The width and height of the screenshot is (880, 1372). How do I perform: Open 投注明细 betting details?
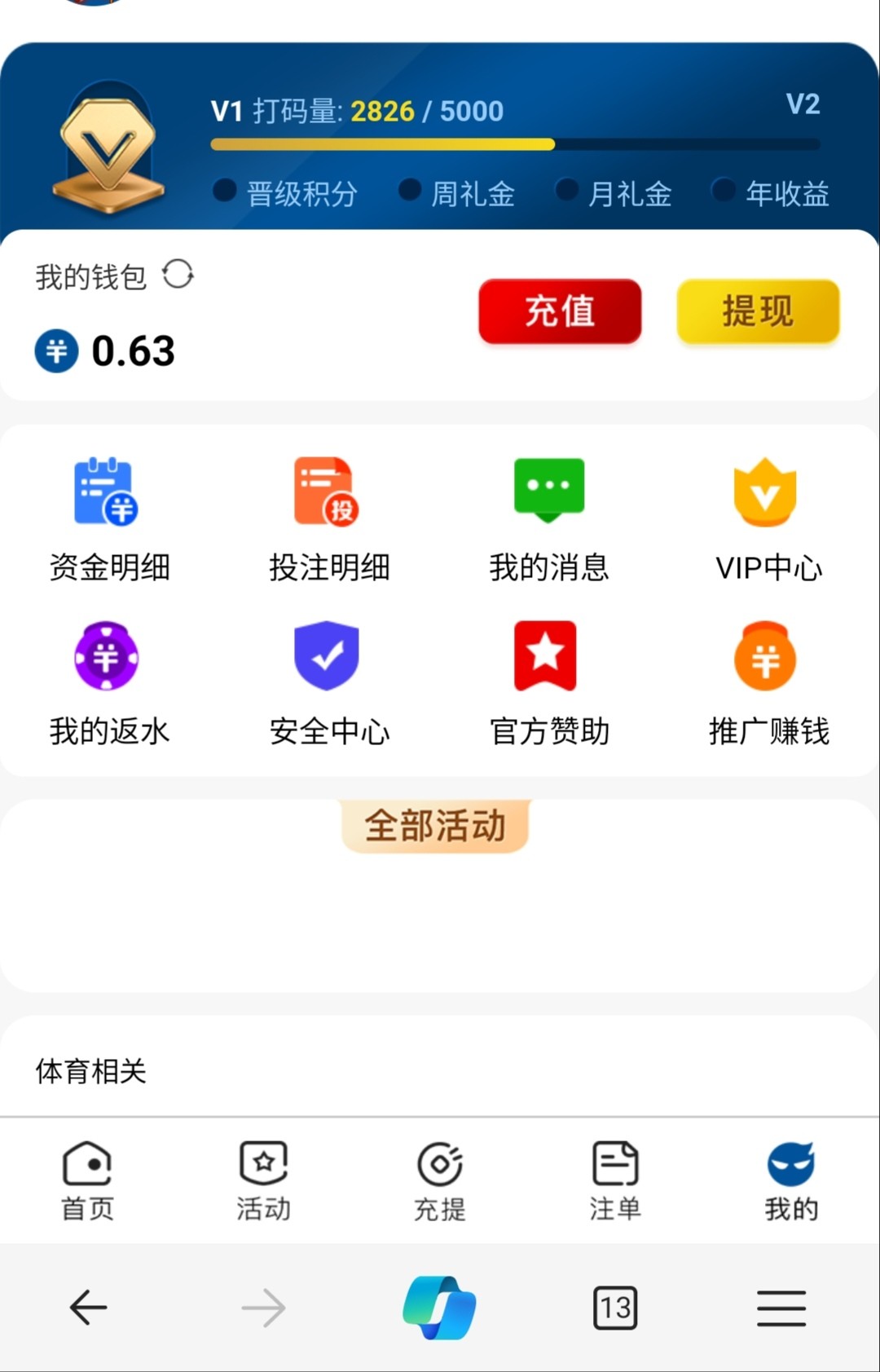[329, 519]
